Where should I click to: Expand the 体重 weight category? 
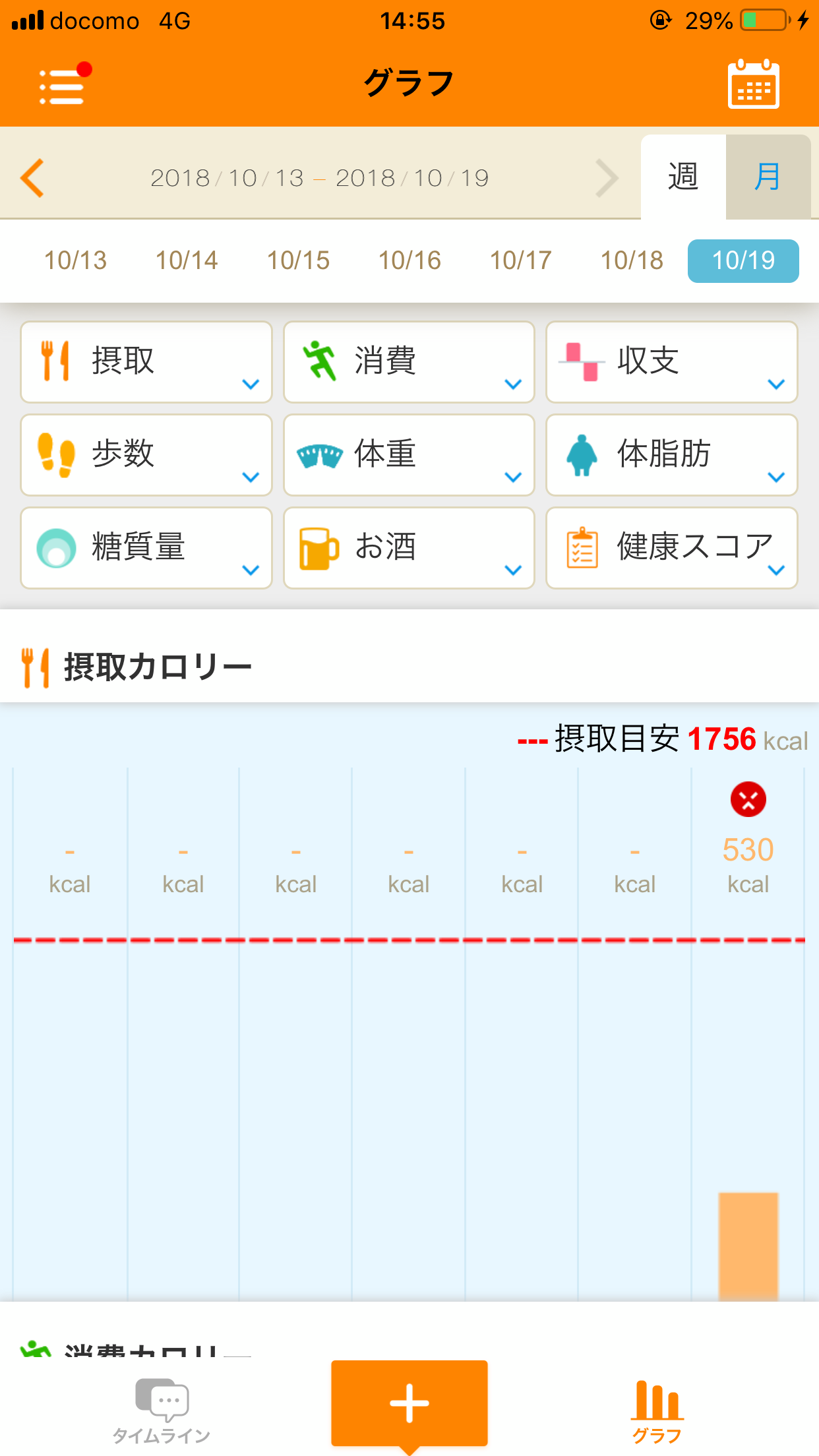tap(409, 455)
